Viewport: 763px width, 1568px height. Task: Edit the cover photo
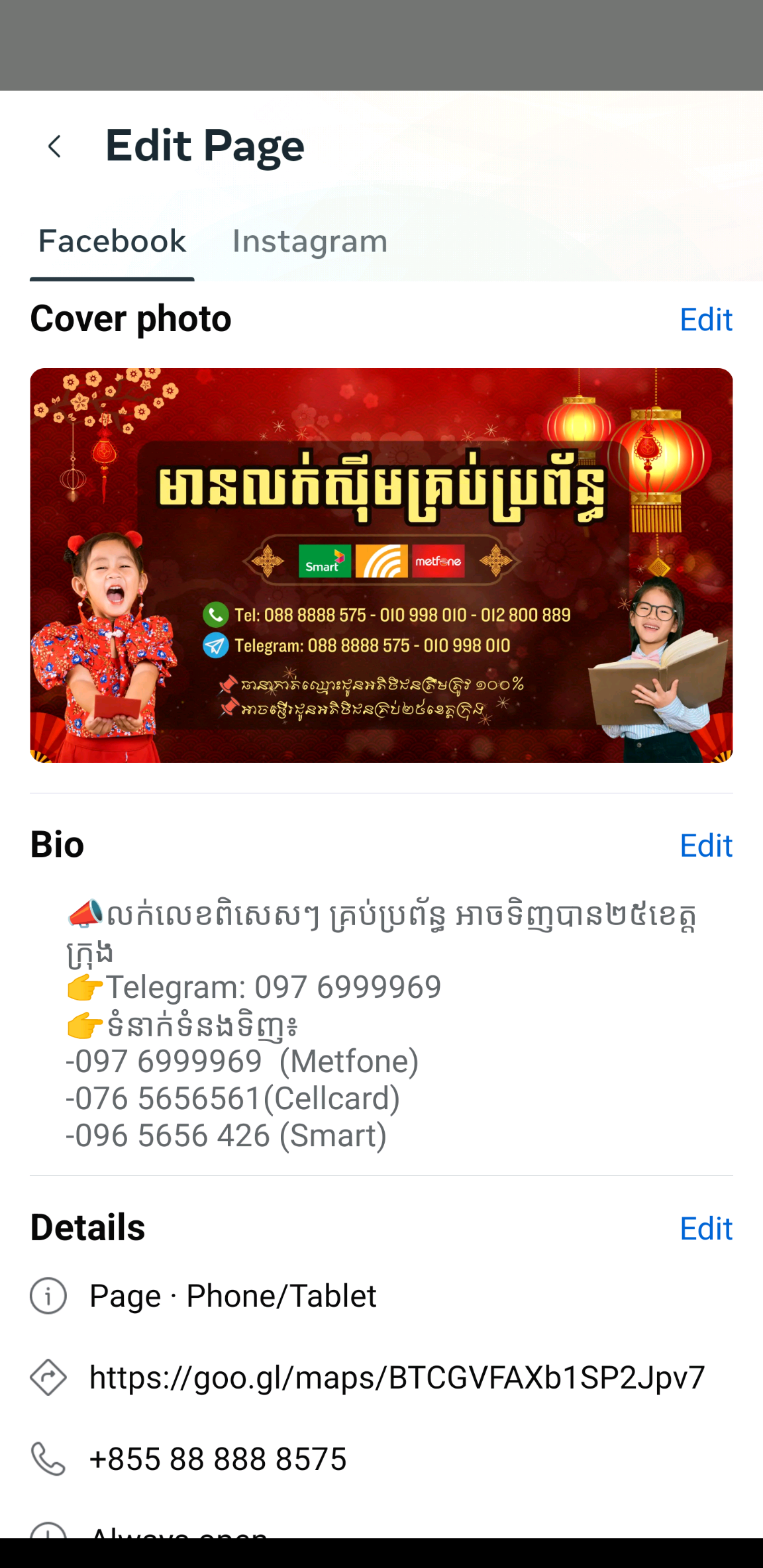(x=706, y=320)
